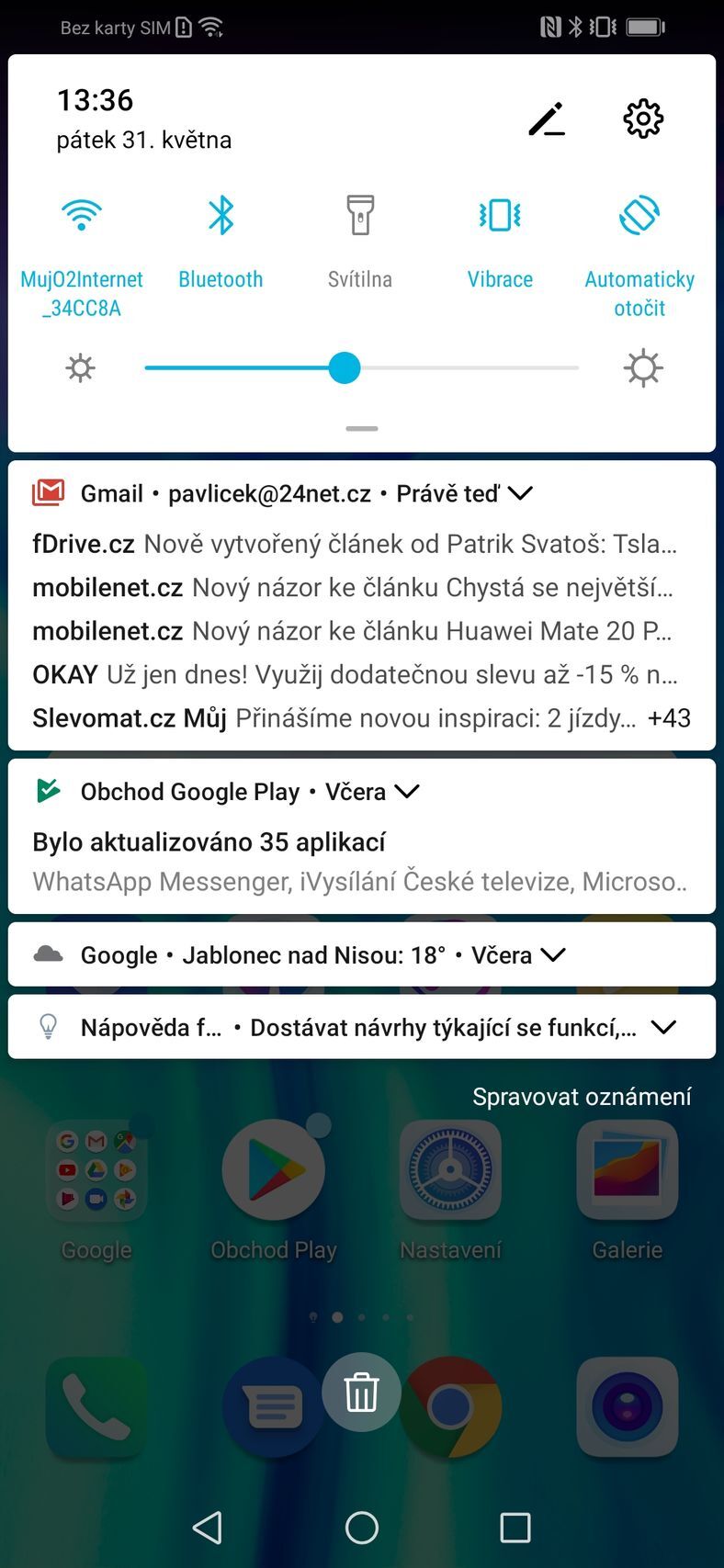Disable Automaticky otočit rotation
This screenshot has width=724, height=1568.
[x=639, y=217]
